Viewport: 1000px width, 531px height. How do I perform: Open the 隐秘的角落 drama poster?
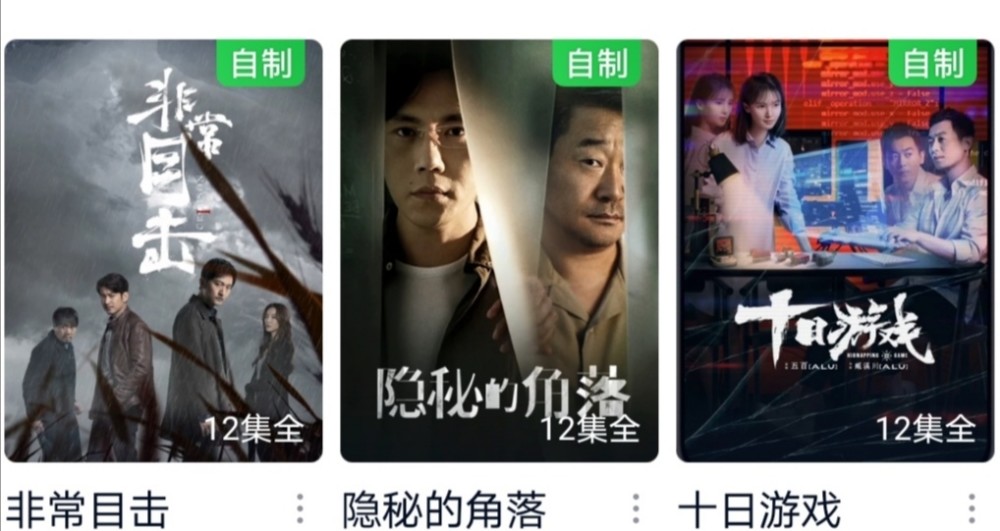tap(499, 250)
